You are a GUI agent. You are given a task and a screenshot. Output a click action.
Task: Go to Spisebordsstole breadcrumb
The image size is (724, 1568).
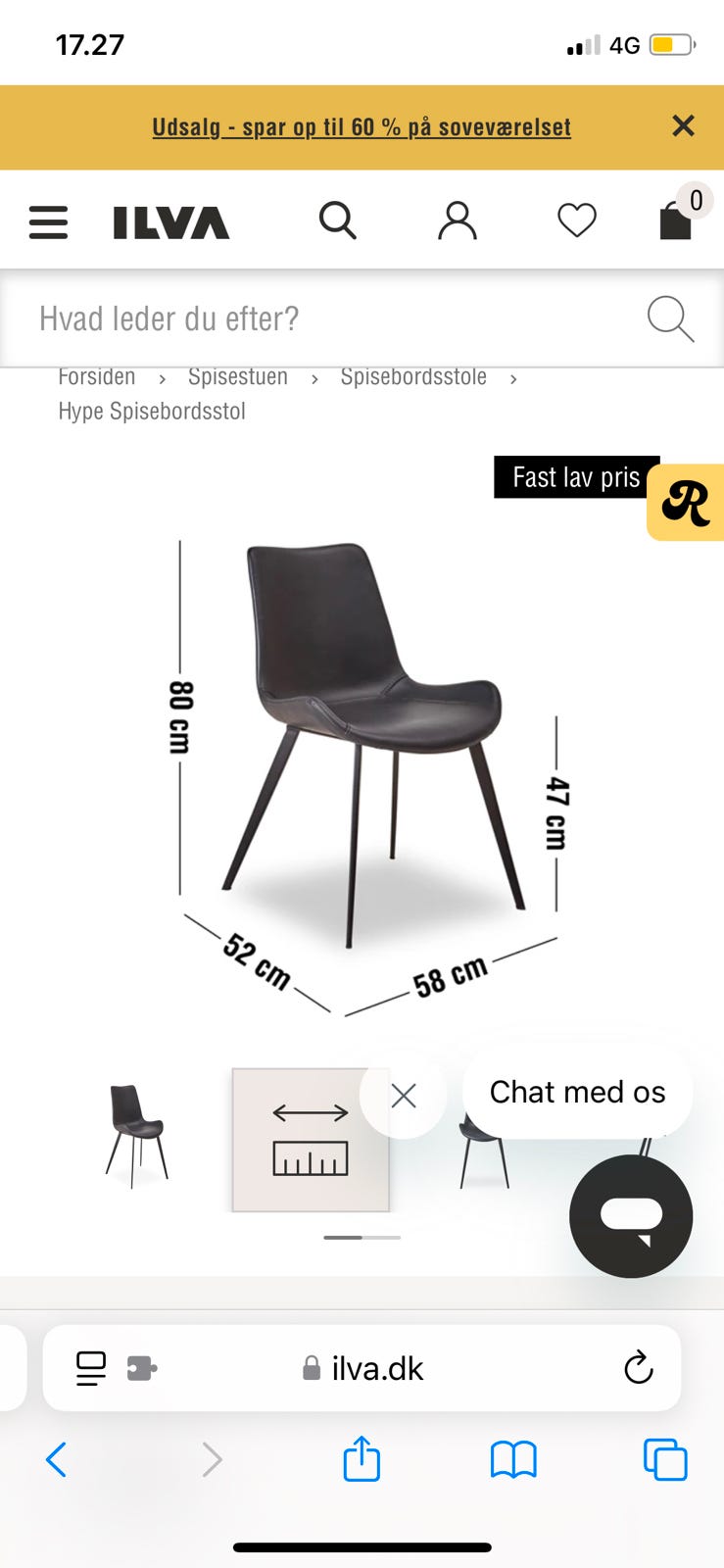click(x=413, y=376)
